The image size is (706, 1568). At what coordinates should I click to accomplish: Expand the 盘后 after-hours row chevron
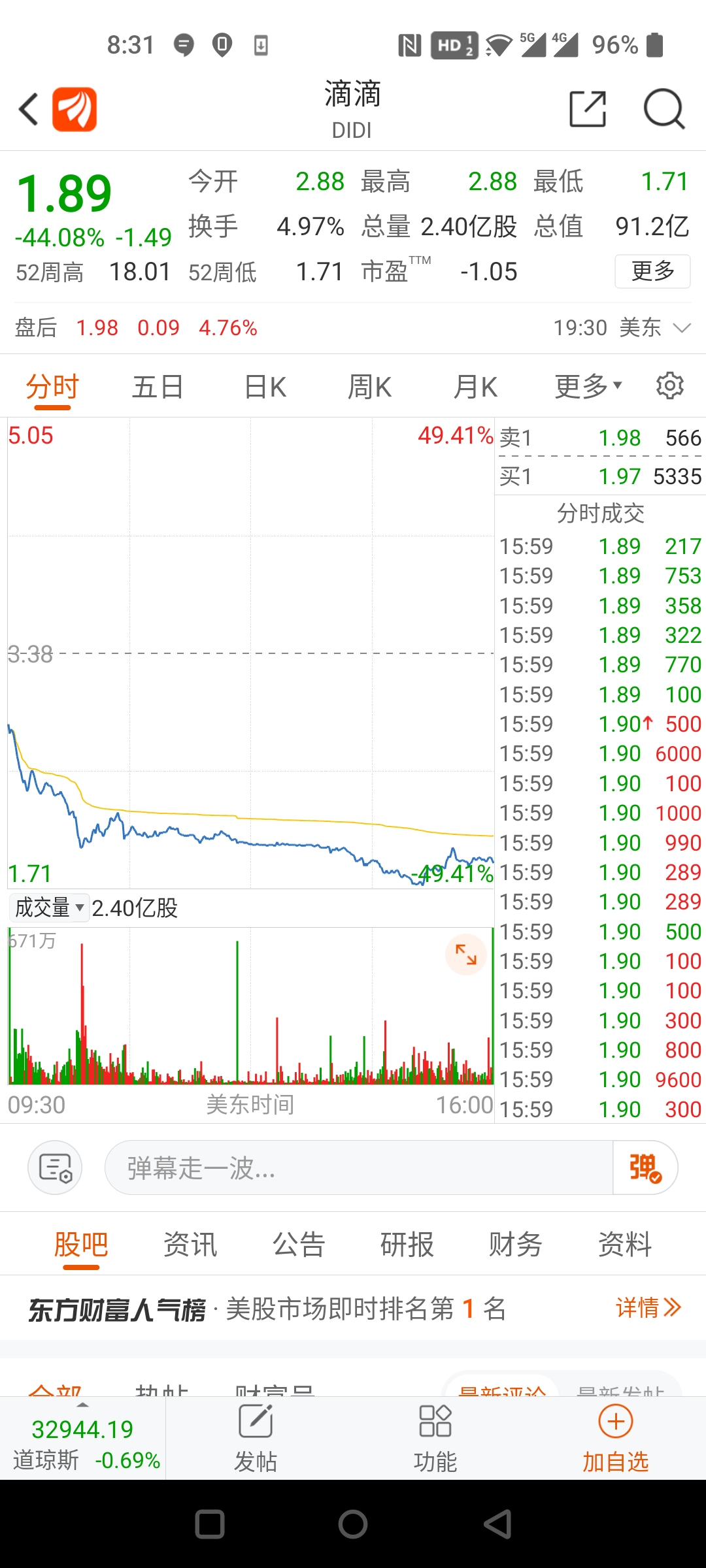click(682, 328)
